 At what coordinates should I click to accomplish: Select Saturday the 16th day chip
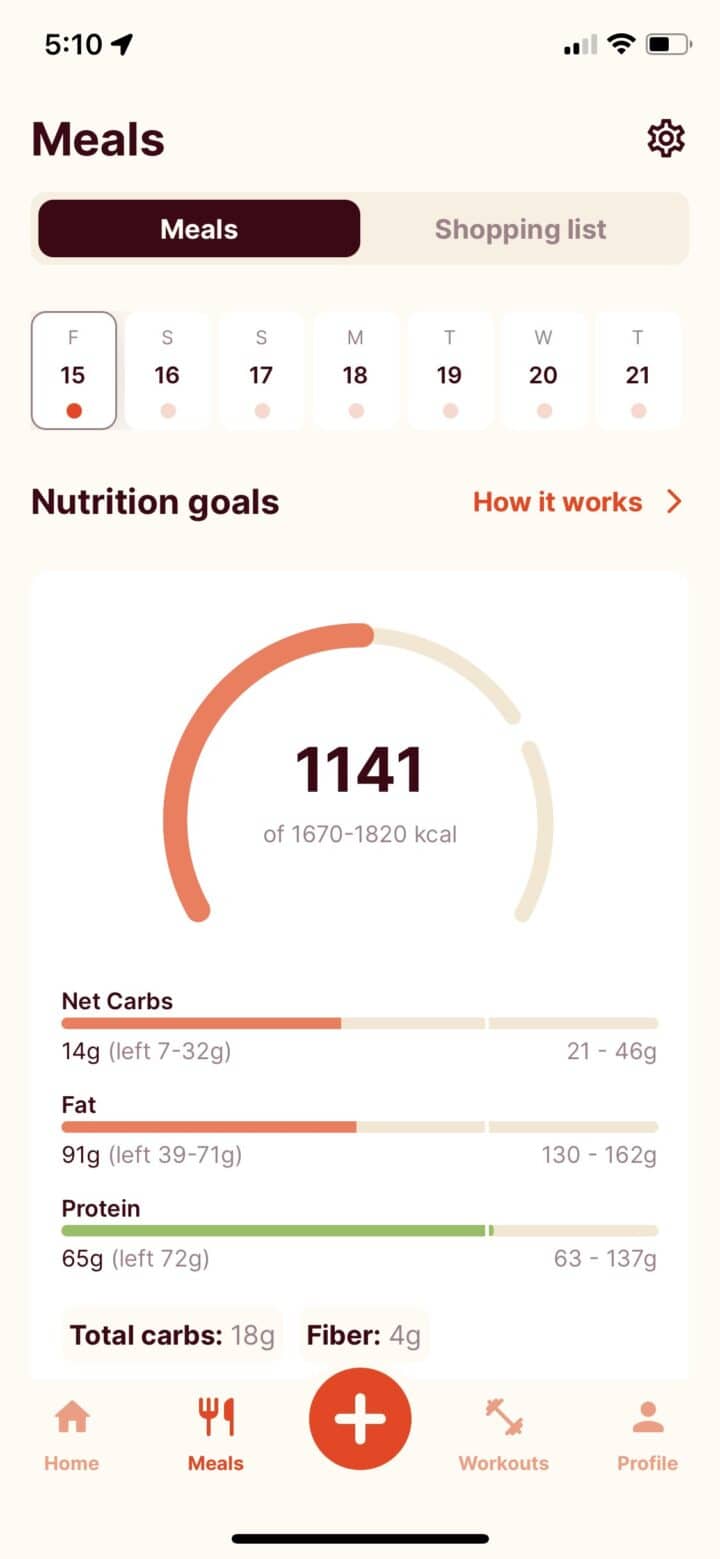167,371
